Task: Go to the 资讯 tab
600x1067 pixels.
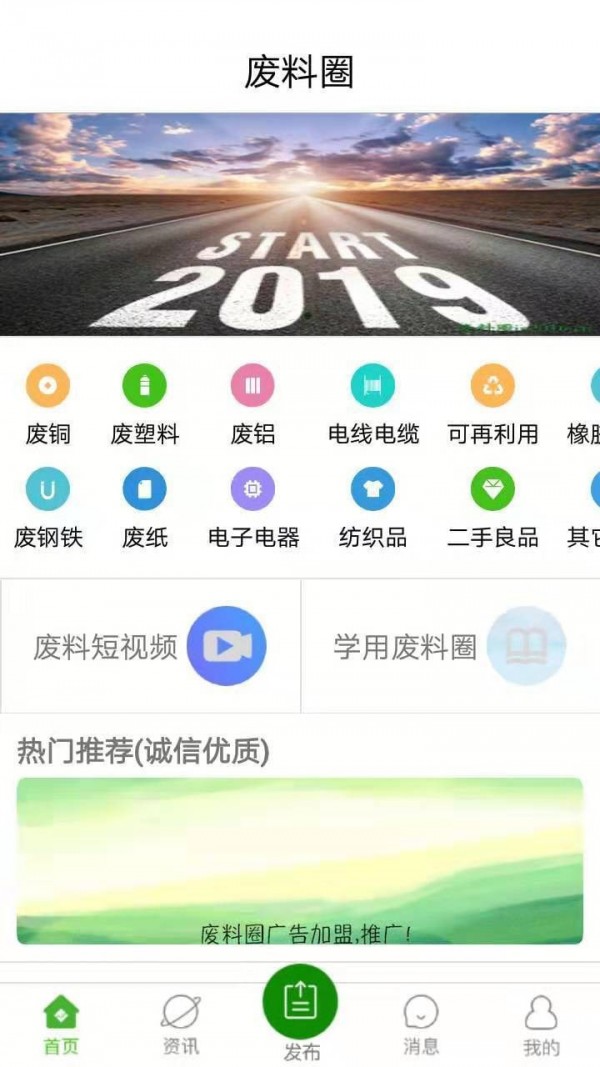Action: pos(181,1025)
